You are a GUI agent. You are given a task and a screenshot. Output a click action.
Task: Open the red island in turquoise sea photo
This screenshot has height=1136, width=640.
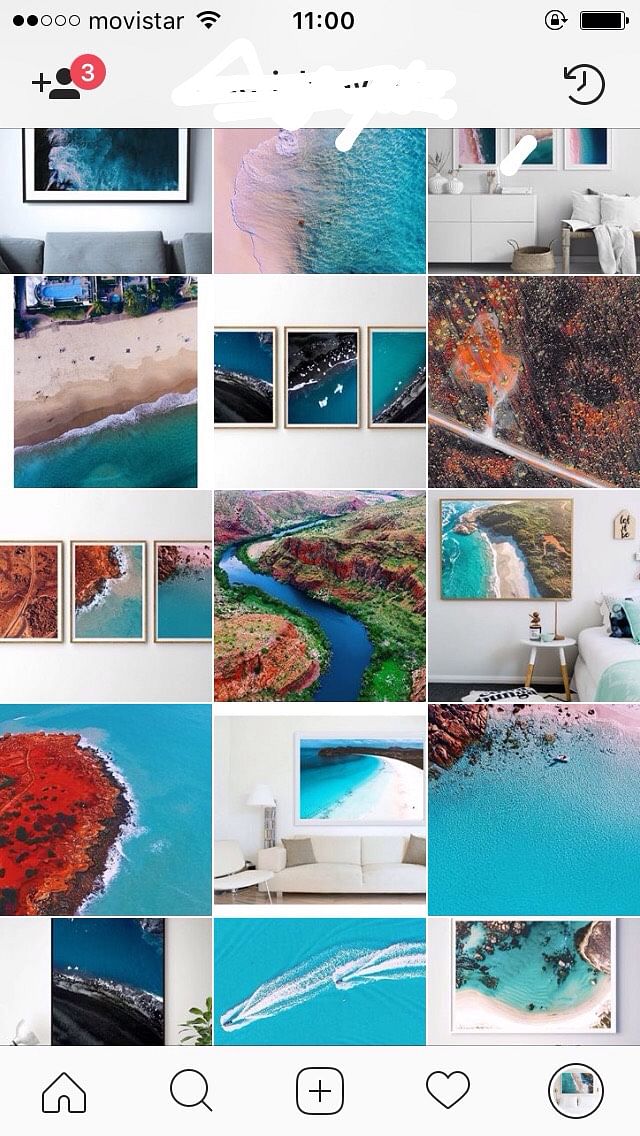point(106,810)
